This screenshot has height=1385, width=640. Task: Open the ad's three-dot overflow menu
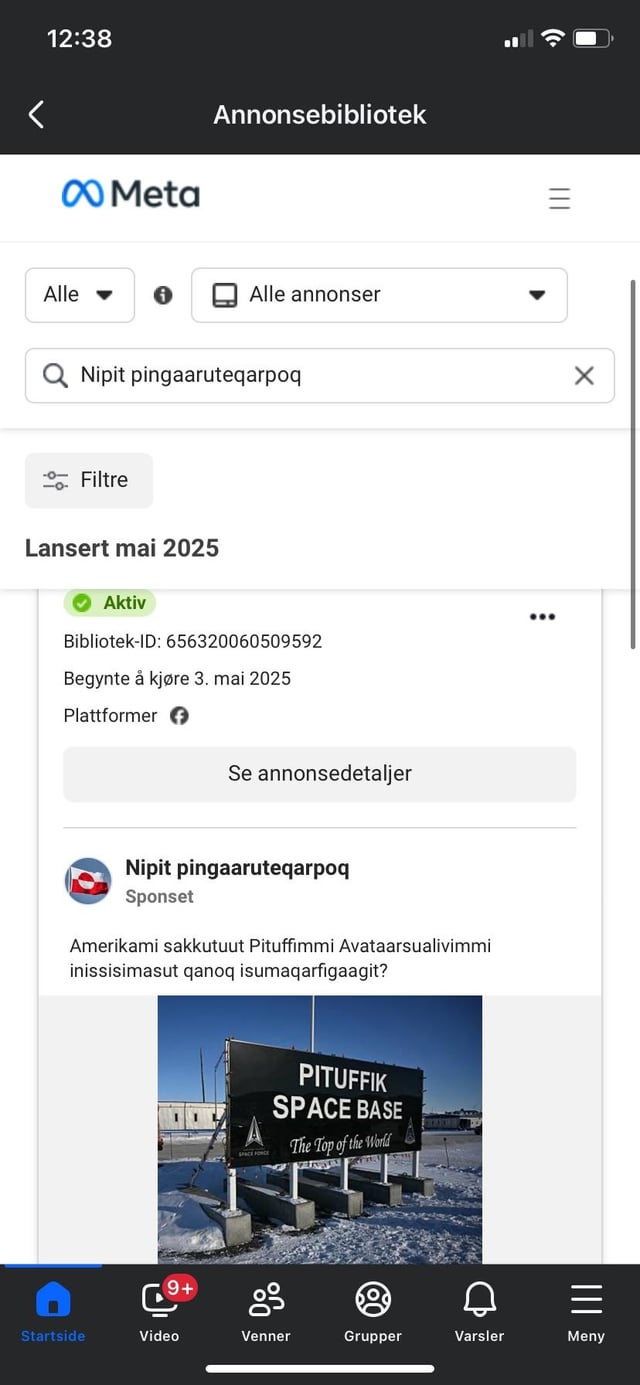coord(542,616)
